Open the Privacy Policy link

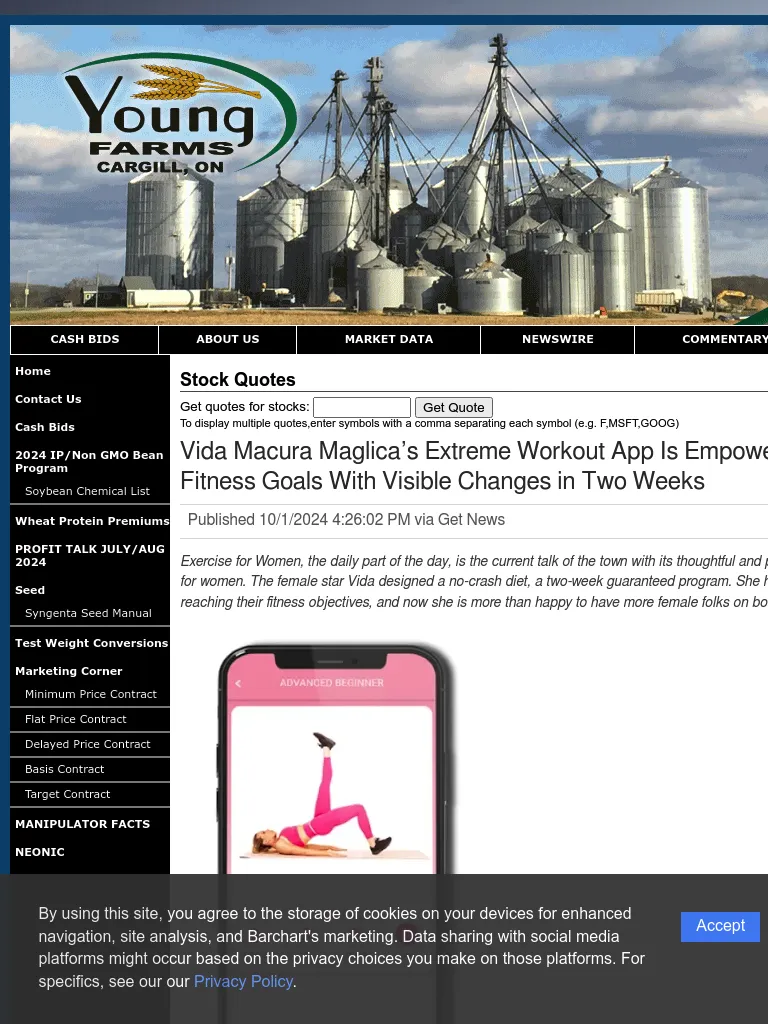click(x=243, y=981)
